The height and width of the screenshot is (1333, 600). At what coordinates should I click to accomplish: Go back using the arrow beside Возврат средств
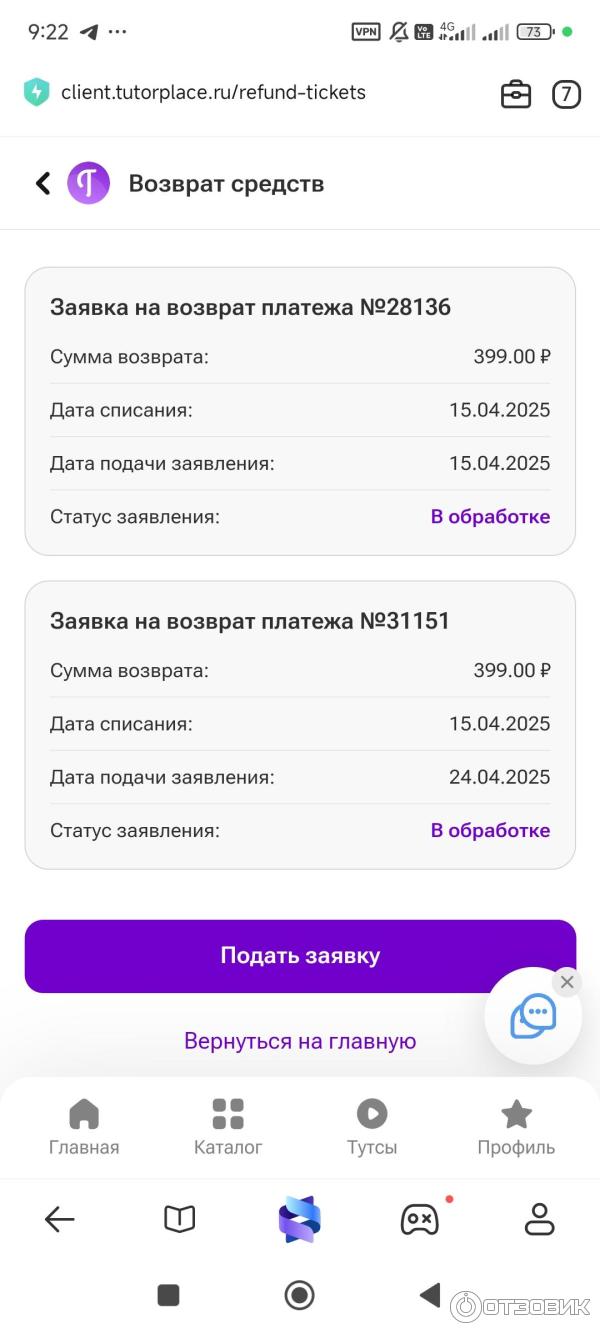coord(43,183)
